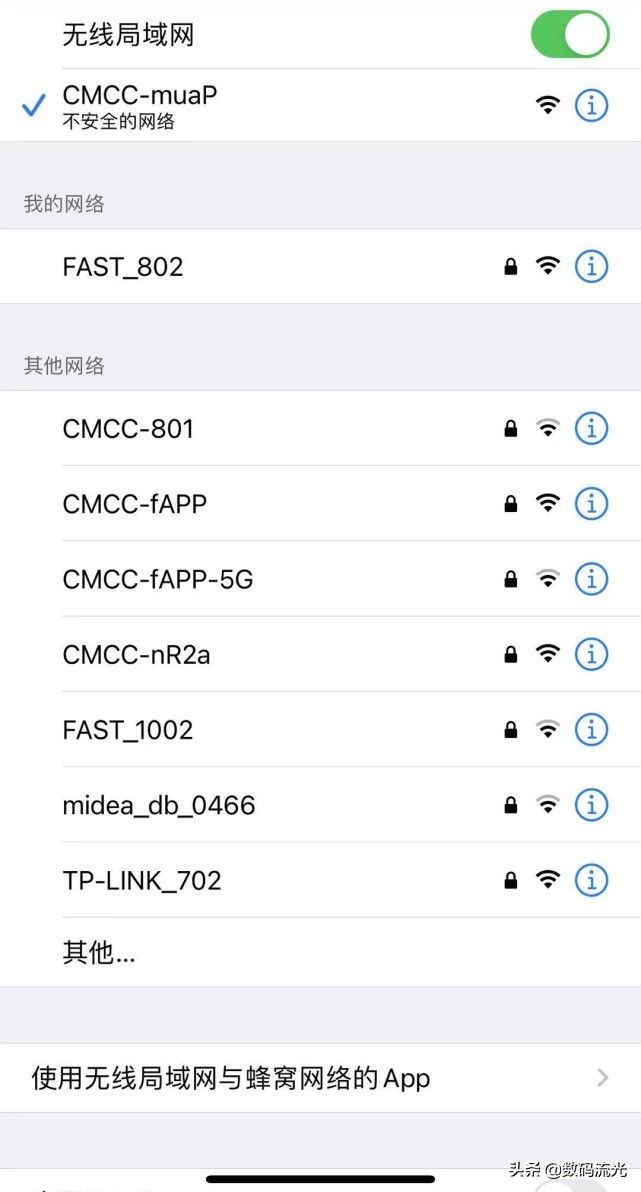Choose the FAST_1002 network
Viewport: 641px width, 1192px height.
[x=128, y=730]
